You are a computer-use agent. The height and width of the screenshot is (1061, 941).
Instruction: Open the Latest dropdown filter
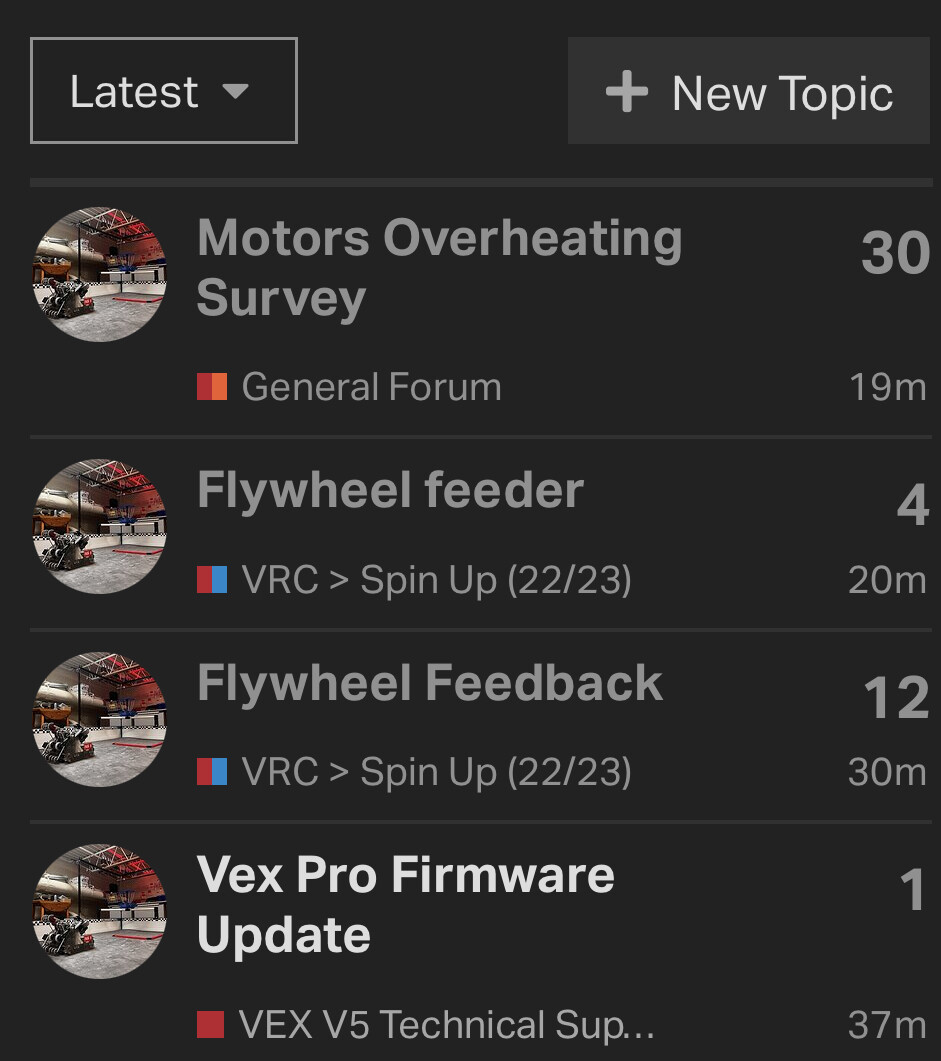[163, 91]
